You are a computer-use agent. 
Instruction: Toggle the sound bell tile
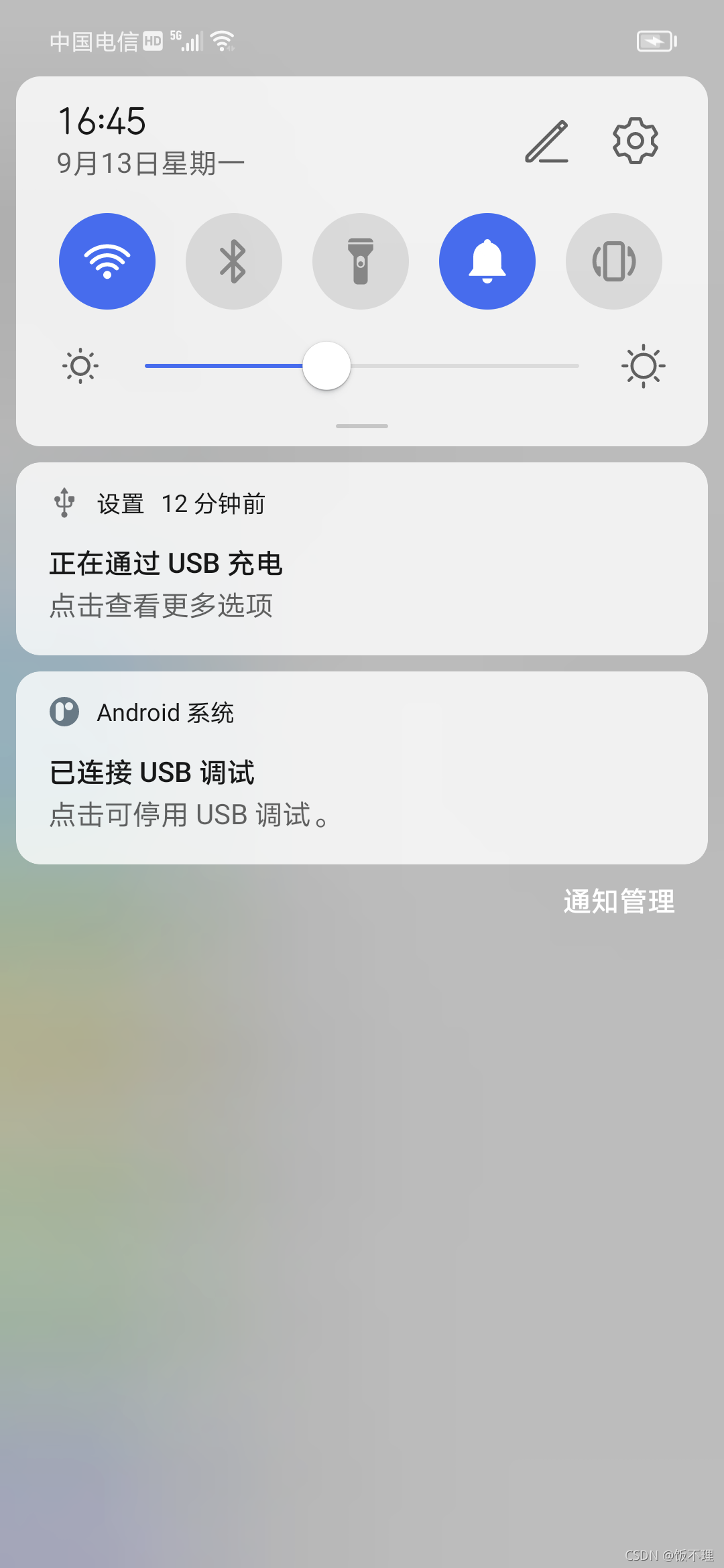(487, 261)
